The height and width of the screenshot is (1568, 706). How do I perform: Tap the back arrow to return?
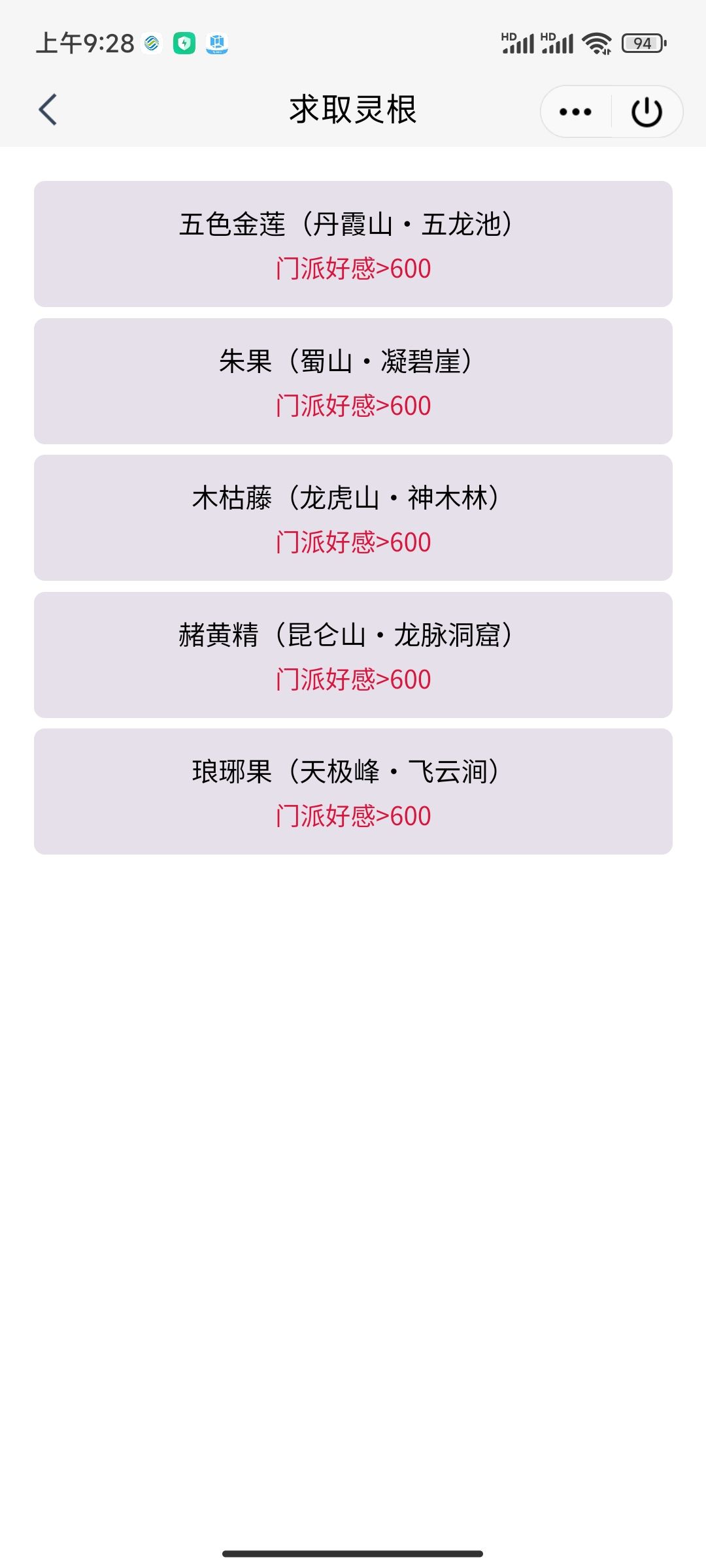(49, 109)
